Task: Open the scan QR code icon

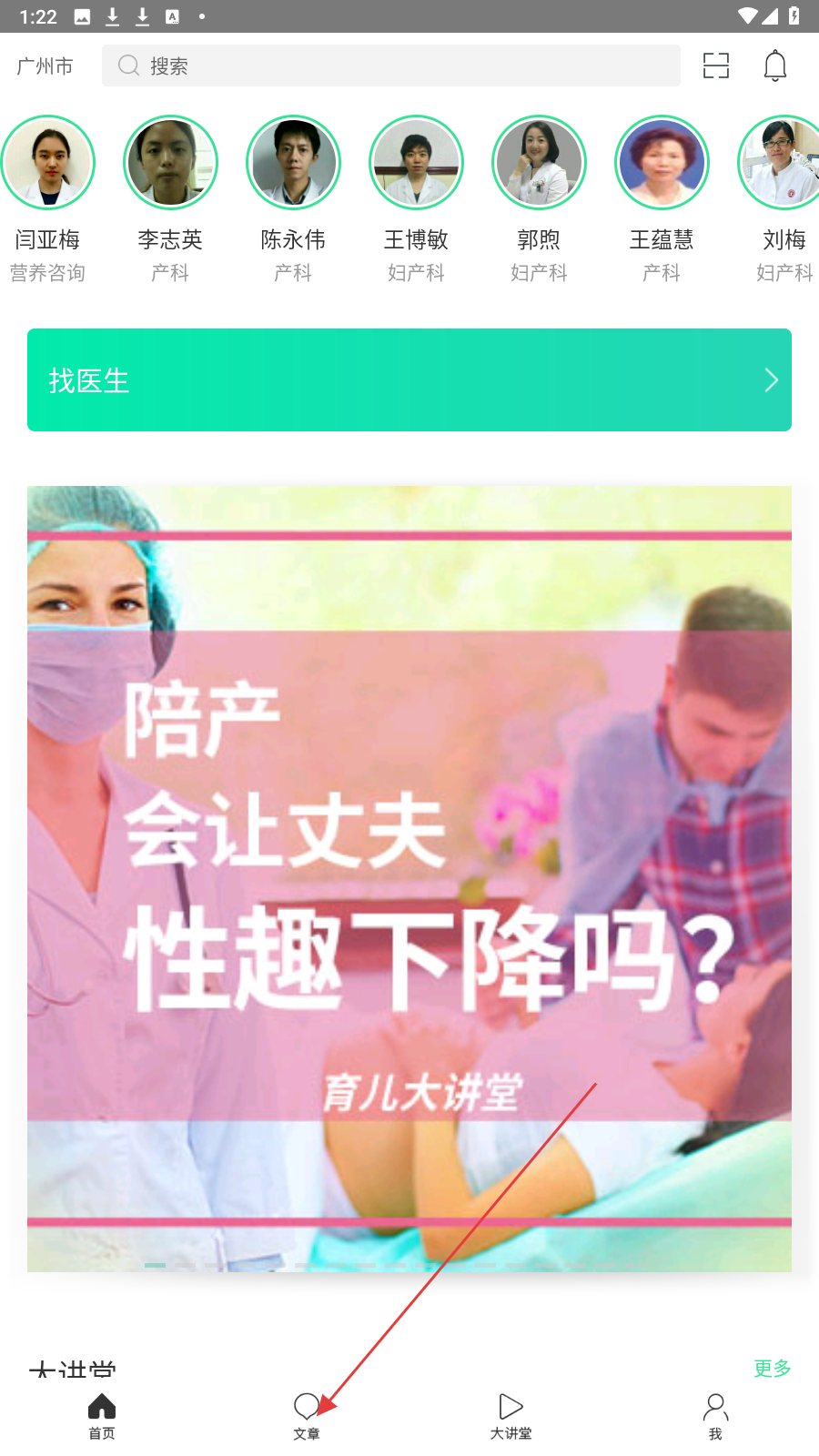Action: (x=716, y=66)
